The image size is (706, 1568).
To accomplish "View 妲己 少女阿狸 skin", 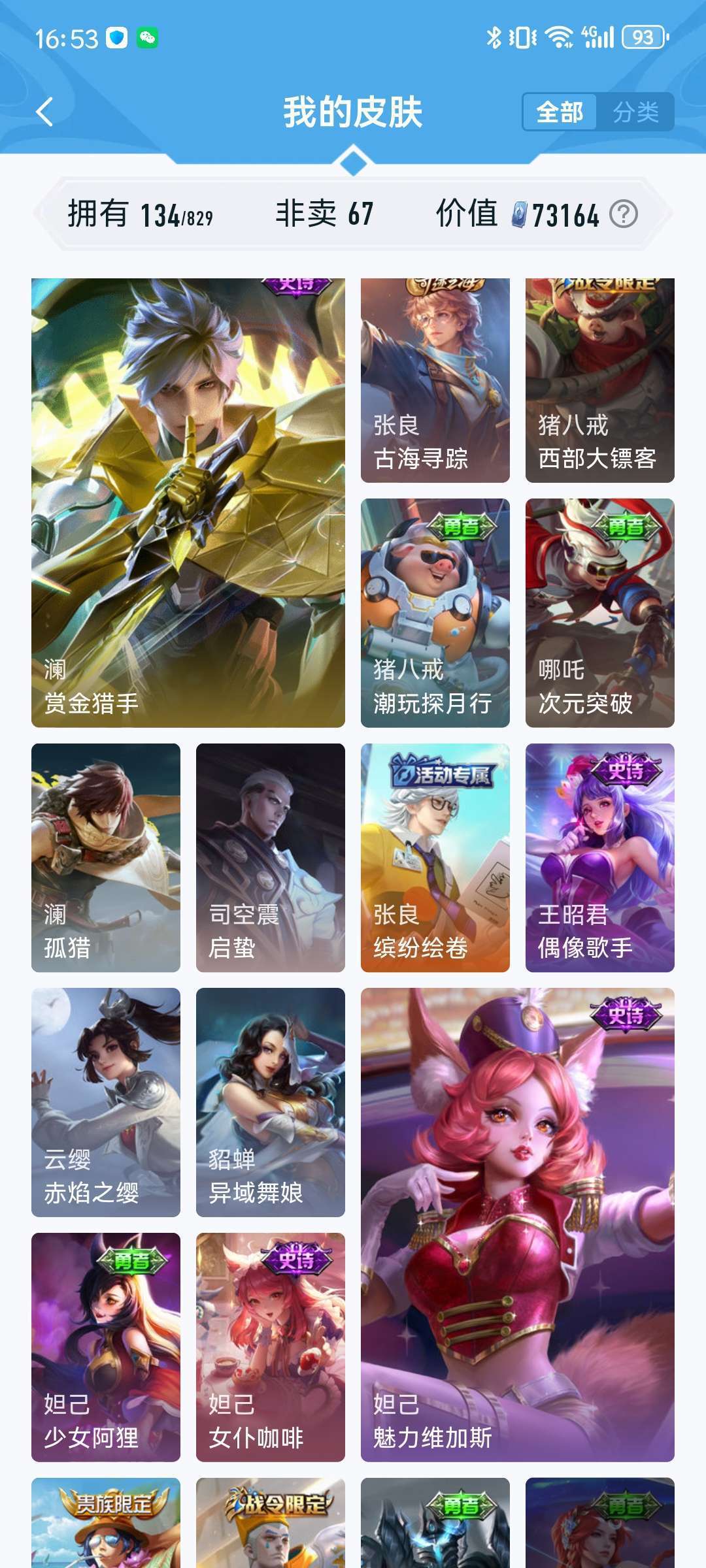I will tap(106, 1347).
